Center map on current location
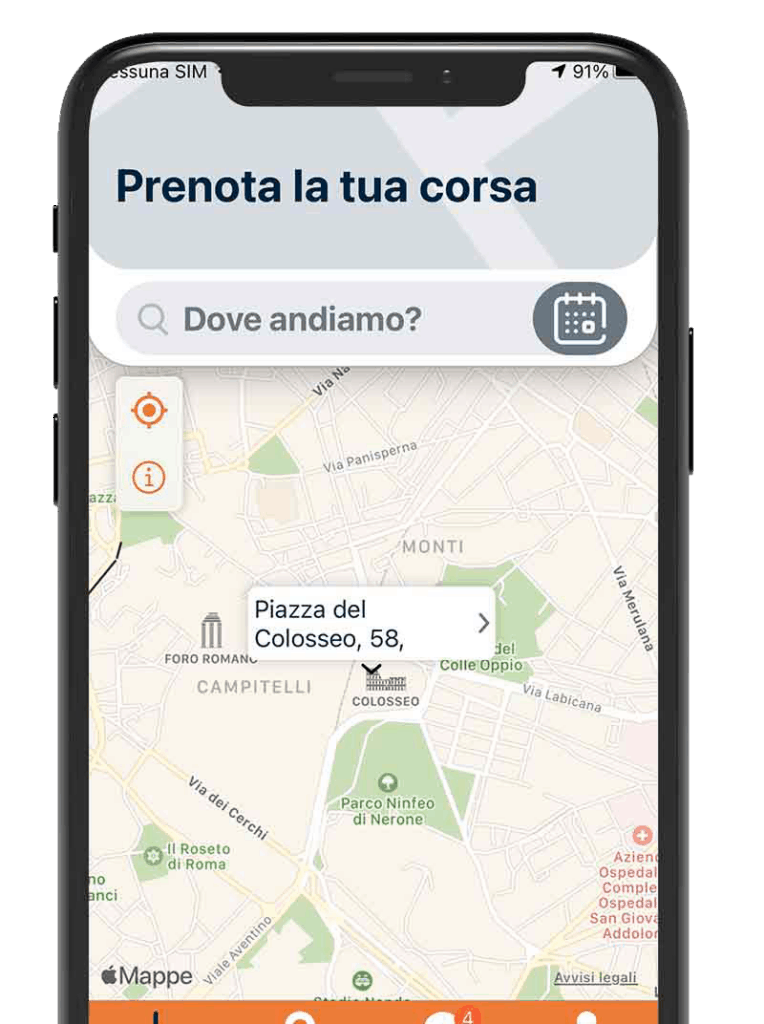Viewport: 764px width, 1024px height. pyautogui.click(x=149, y=410)
